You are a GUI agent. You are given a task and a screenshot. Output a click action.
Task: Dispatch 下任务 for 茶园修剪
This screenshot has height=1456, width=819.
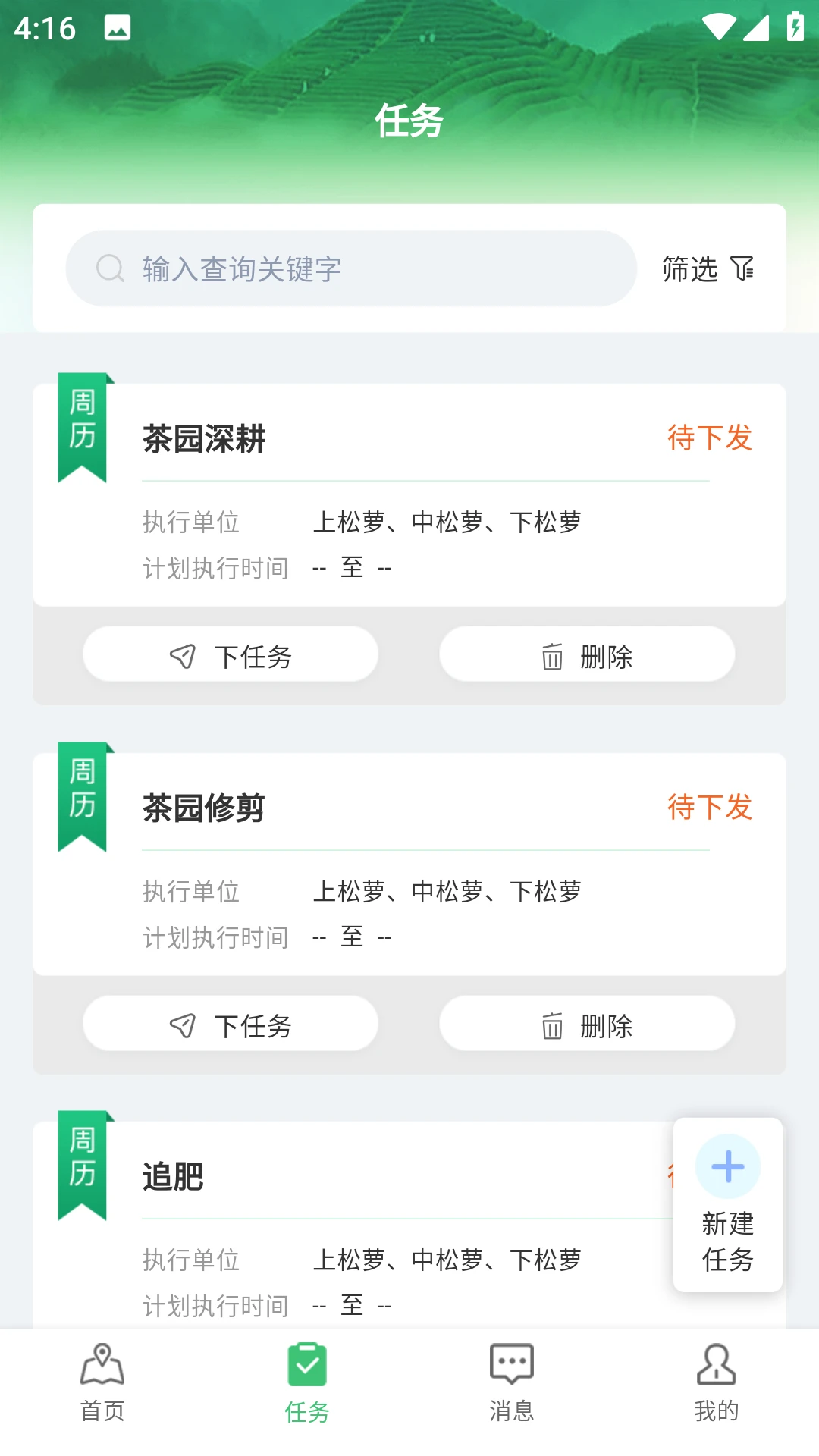(231, 1024)
